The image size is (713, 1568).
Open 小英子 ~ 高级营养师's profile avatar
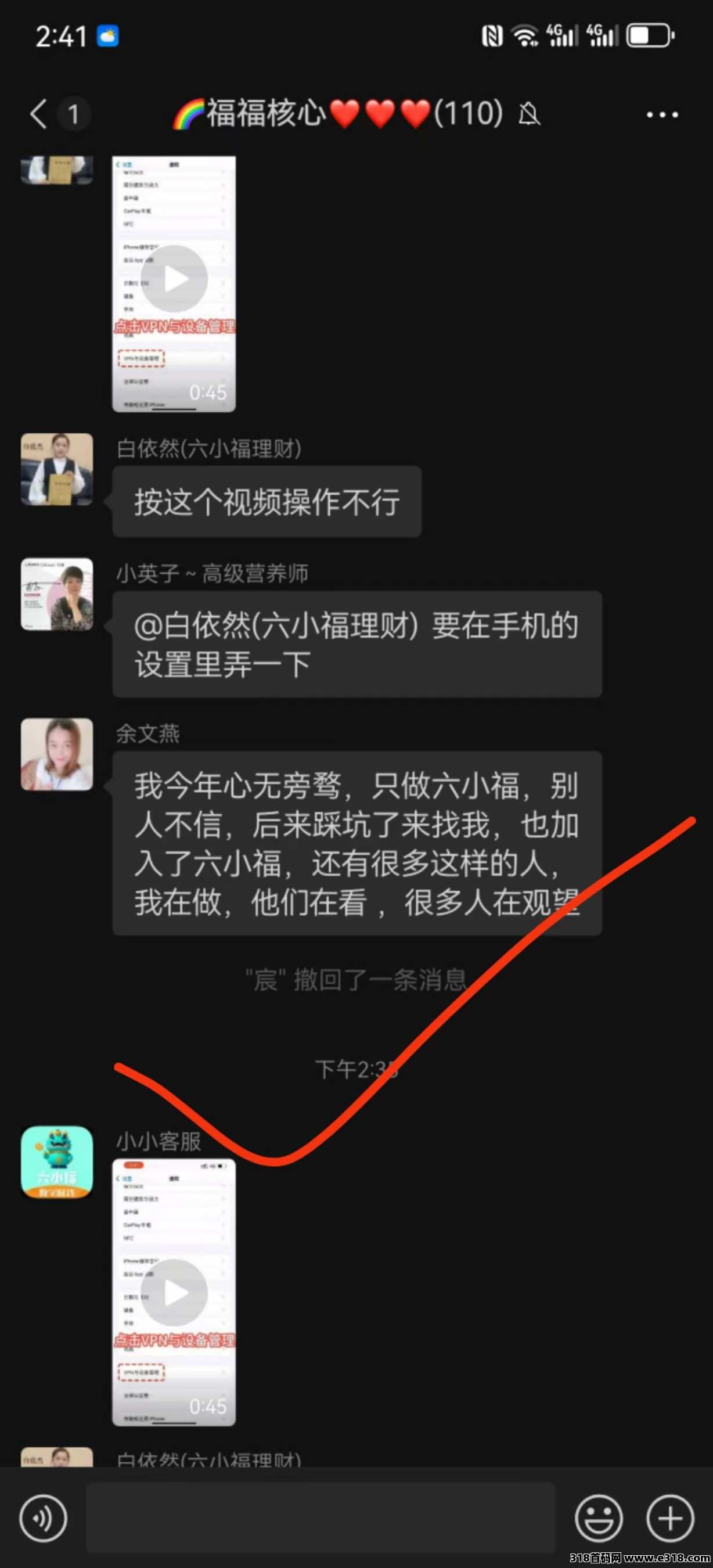pos(57,594)
